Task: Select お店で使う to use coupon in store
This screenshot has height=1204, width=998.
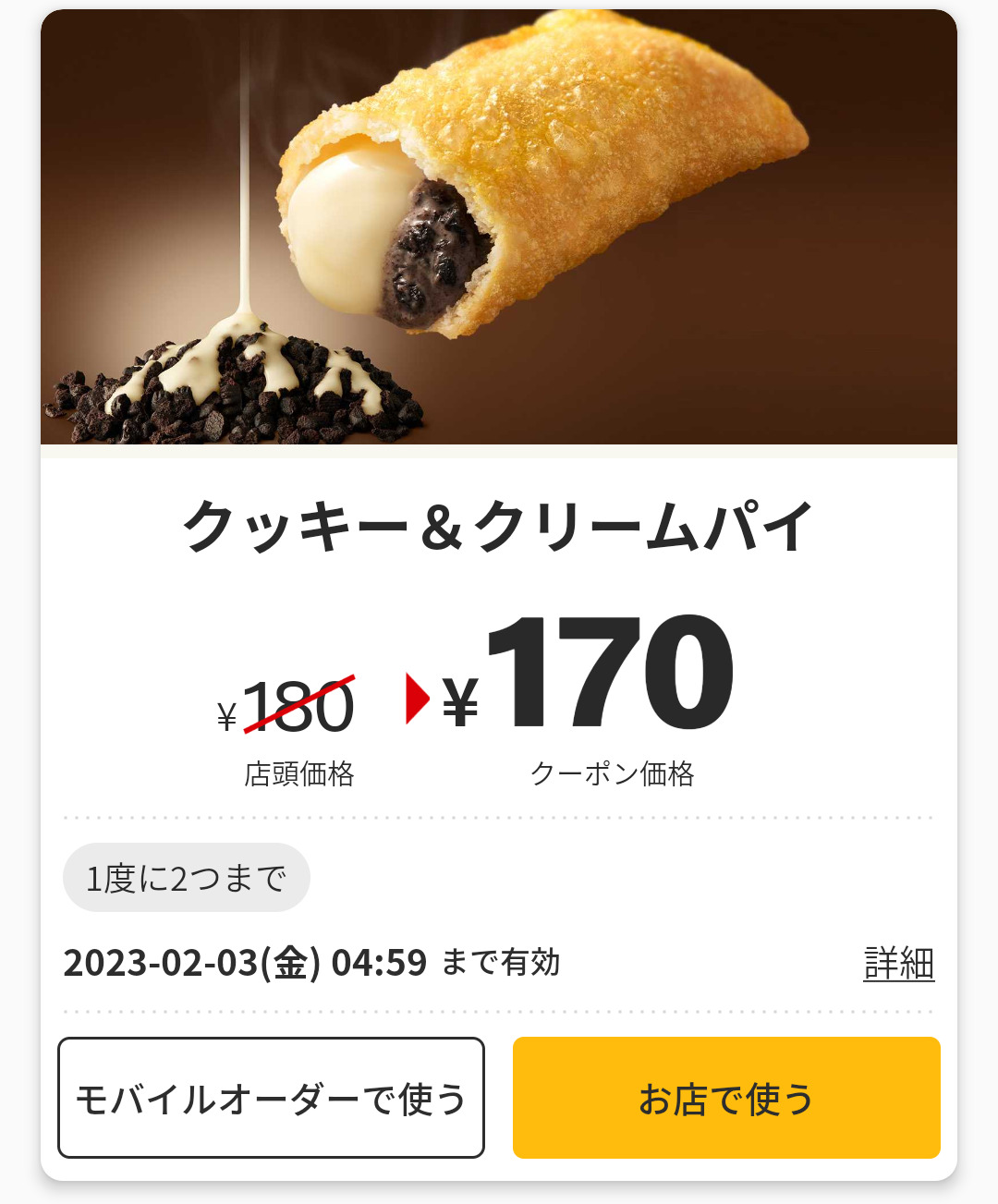Action: (726, 1098)
